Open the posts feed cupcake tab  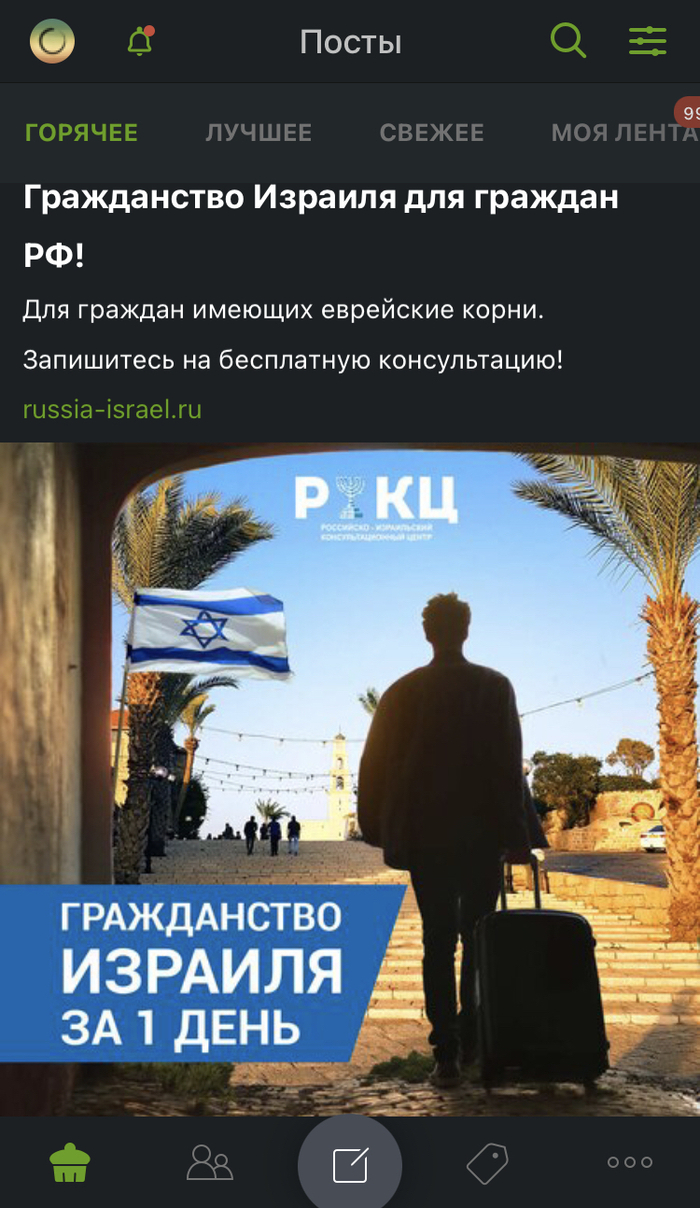pos(70,1163)
